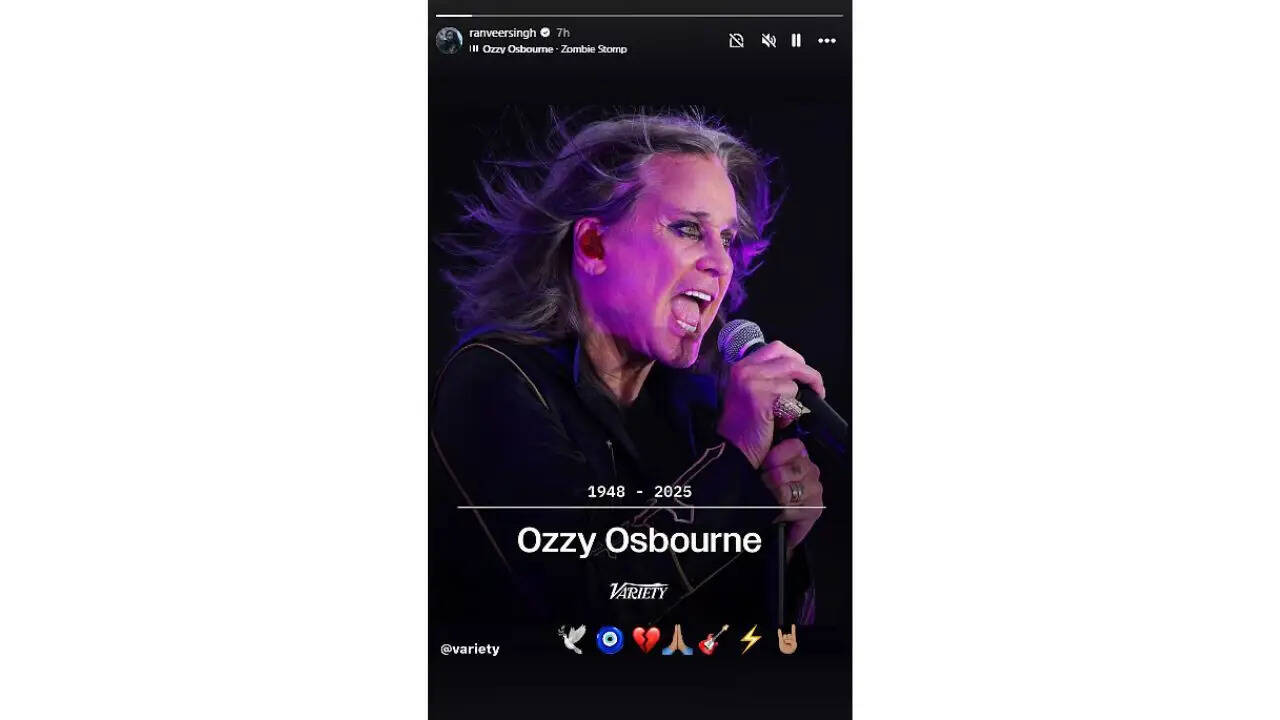
Task: Toggle the story captions icon
Action: click(x=737, y=41)
